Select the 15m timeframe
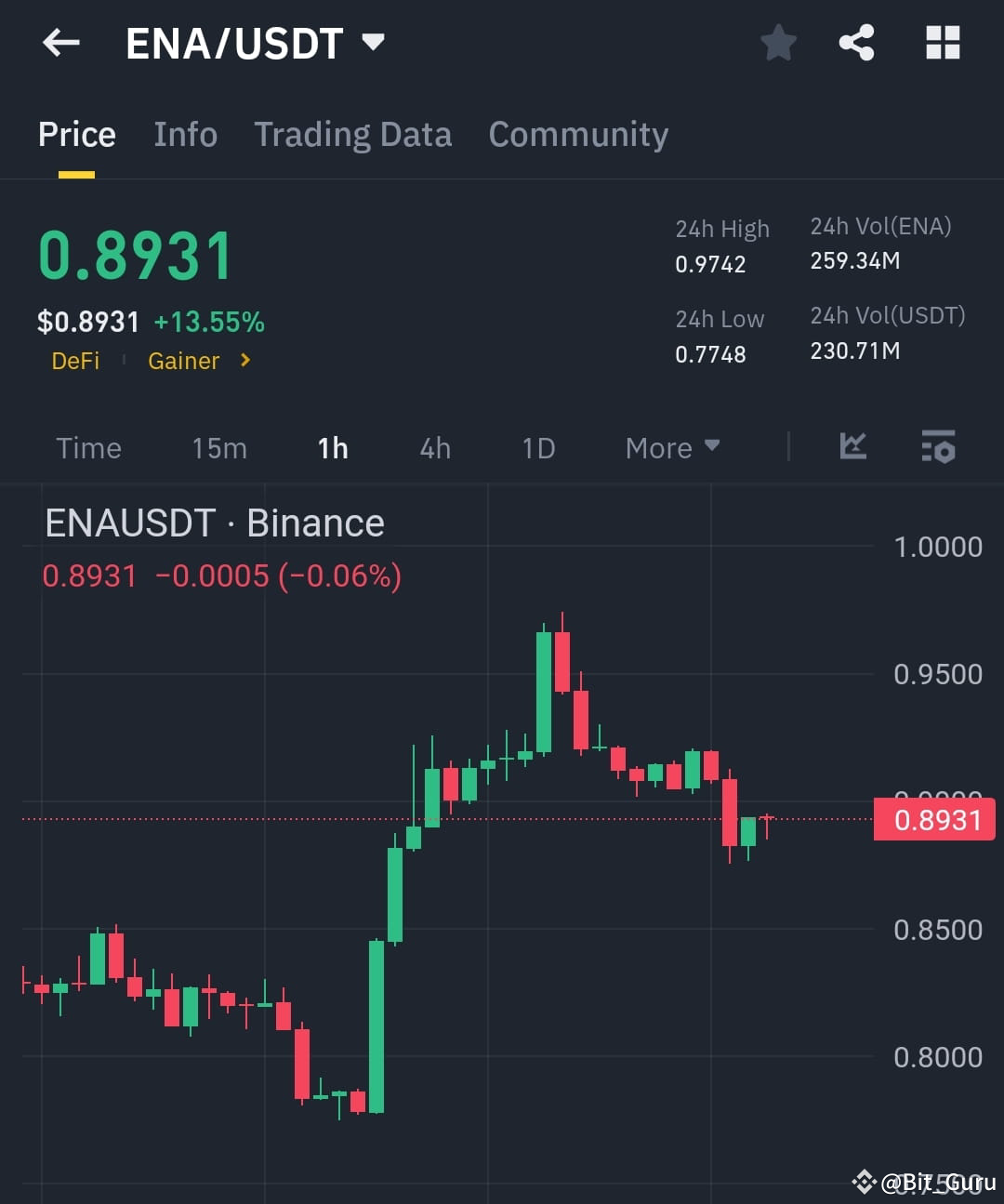The image size is (1004, 1204). (x=218, y=448)
